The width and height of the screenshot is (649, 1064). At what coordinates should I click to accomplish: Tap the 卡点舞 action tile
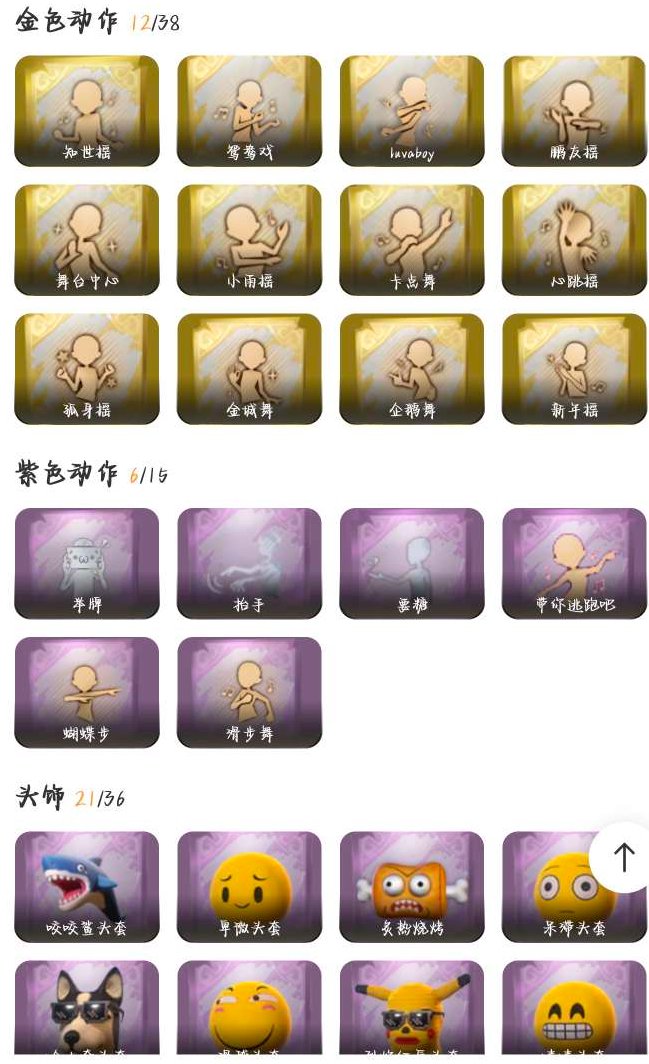coord(412,240)
